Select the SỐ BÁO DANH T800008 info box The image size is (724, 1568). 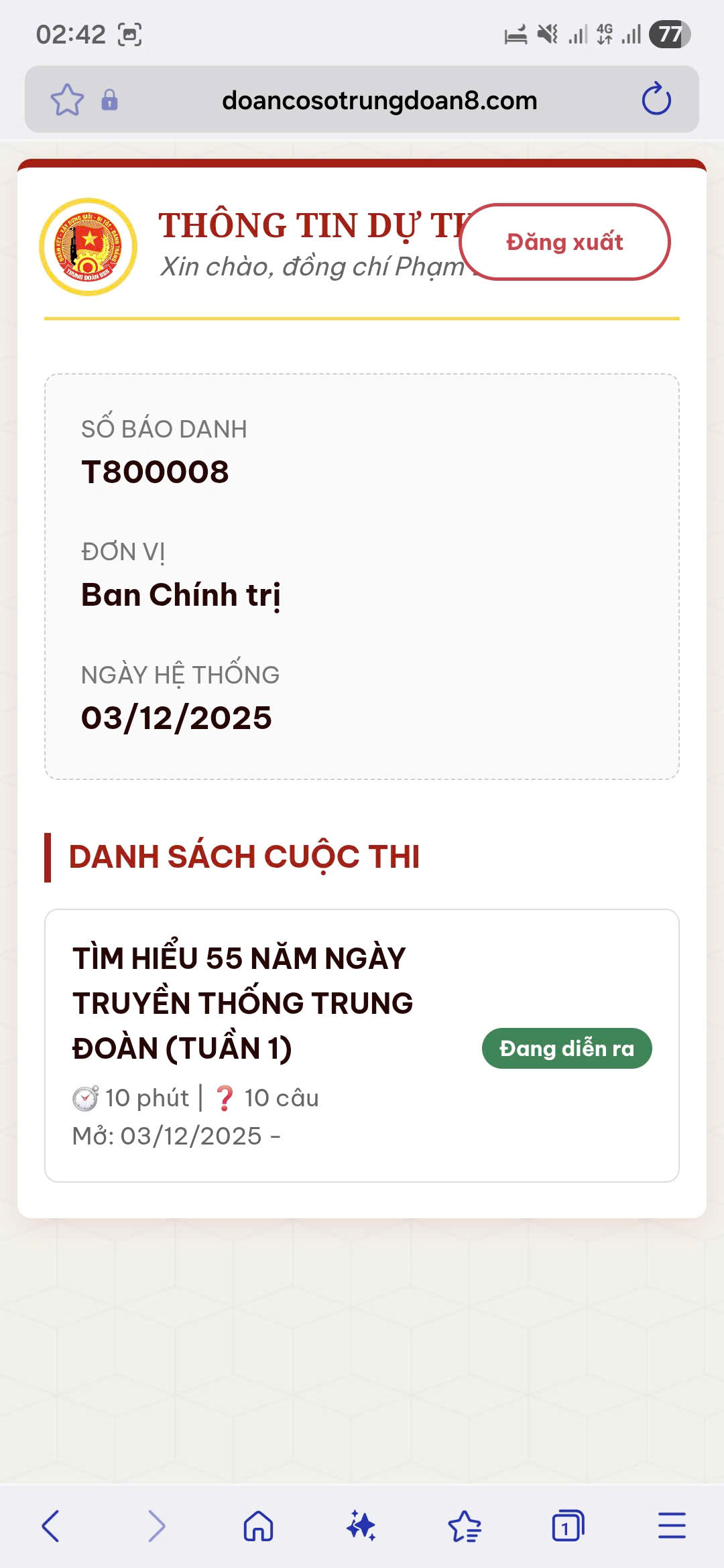point(362,575)
